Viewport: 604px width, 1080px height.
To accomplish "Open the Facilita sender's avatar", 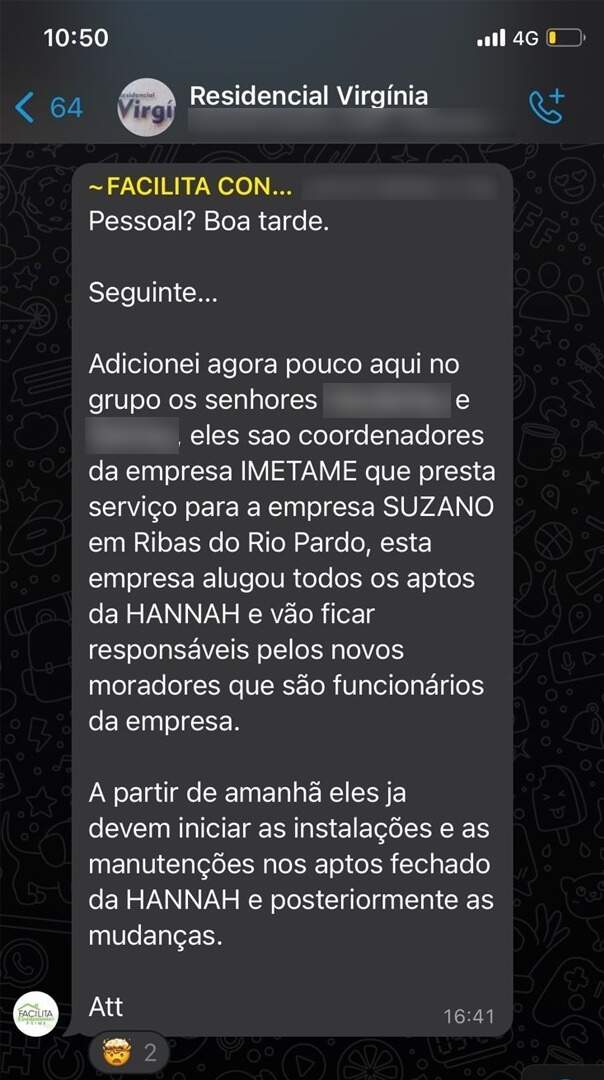I will coord(36,1012).
